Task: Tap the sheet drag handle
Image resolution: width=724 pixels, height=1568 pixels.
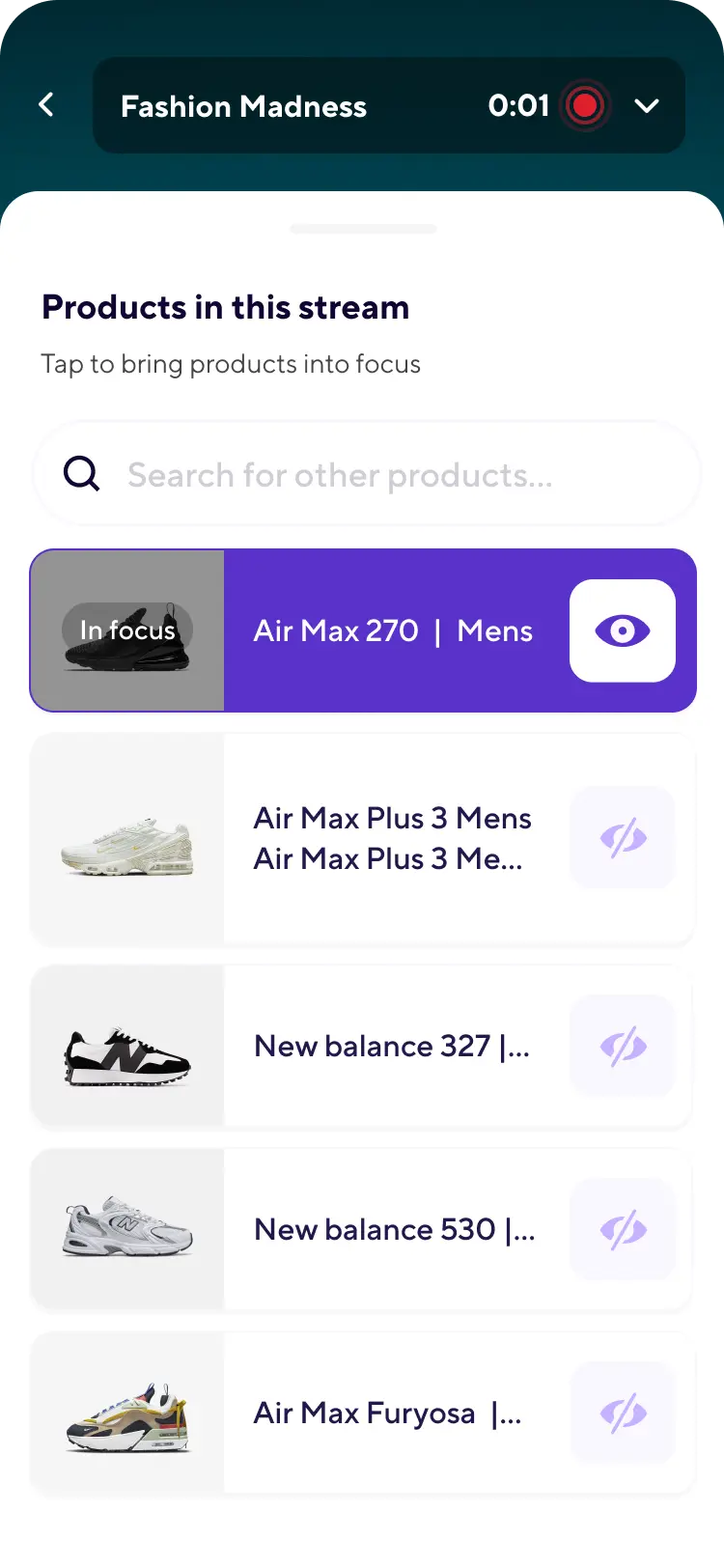Action: (x=363, y=229)
